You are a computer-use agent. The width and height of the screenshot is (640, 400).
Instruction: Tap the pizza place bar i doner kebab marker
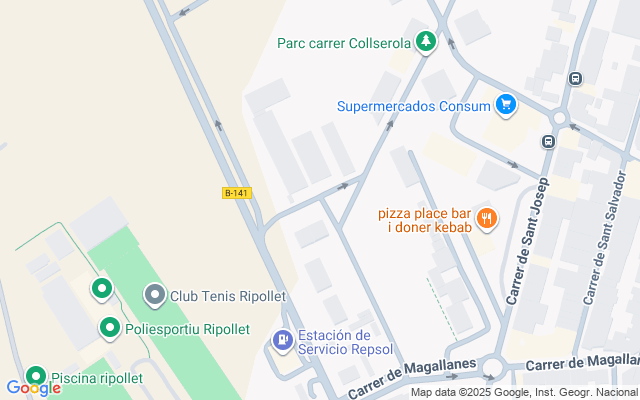pyautogui.click(x=486, y=220)
